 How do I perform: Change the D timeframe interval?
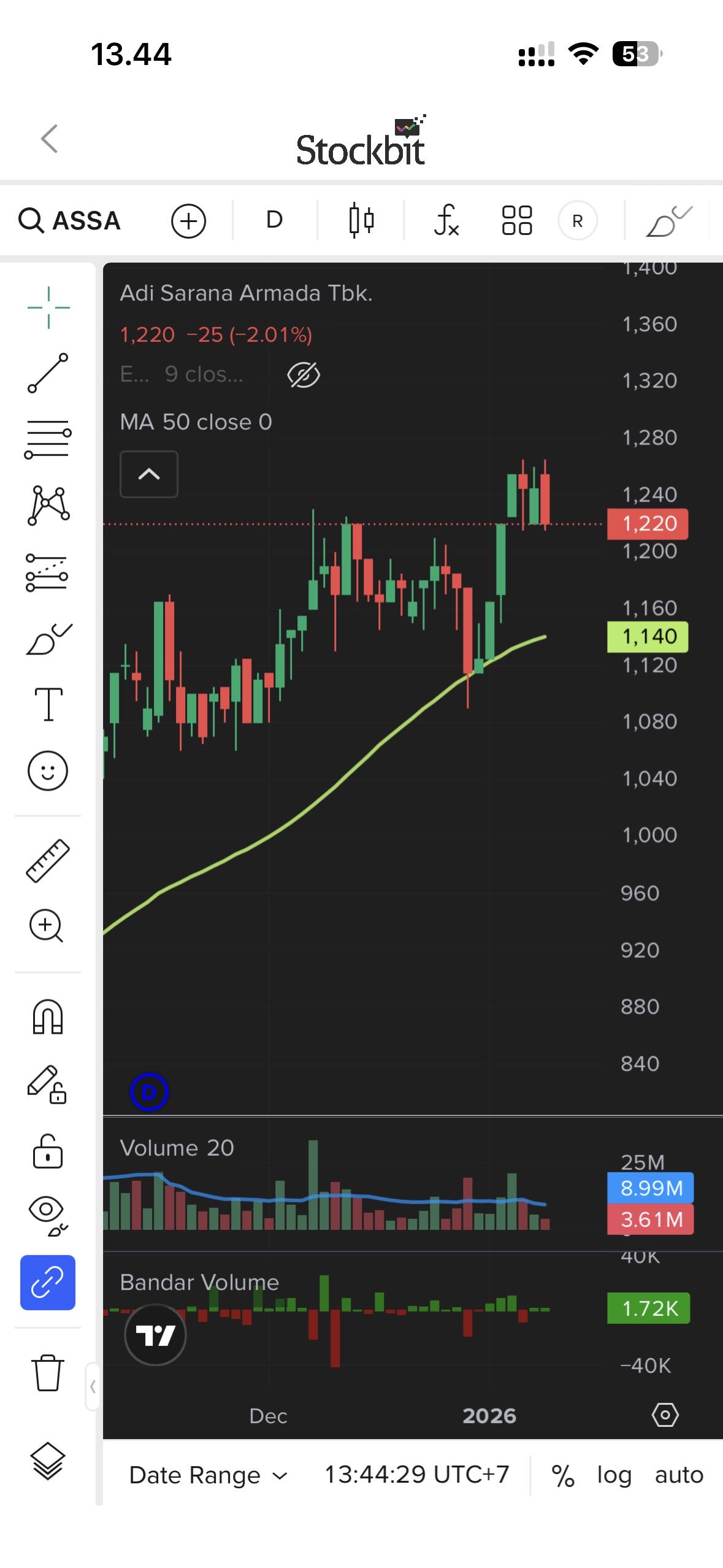[x=274, y=220]
